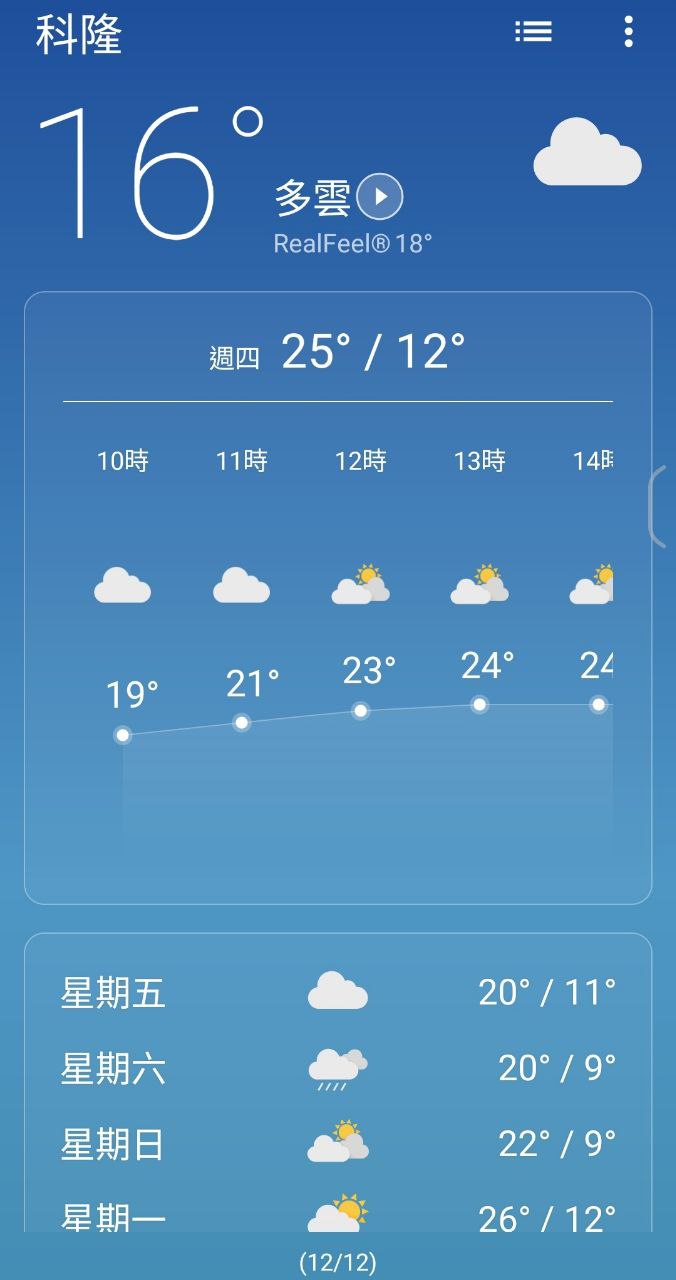Open the 星期日 forecast row

pyautogui.click(x=338, y=1145)
